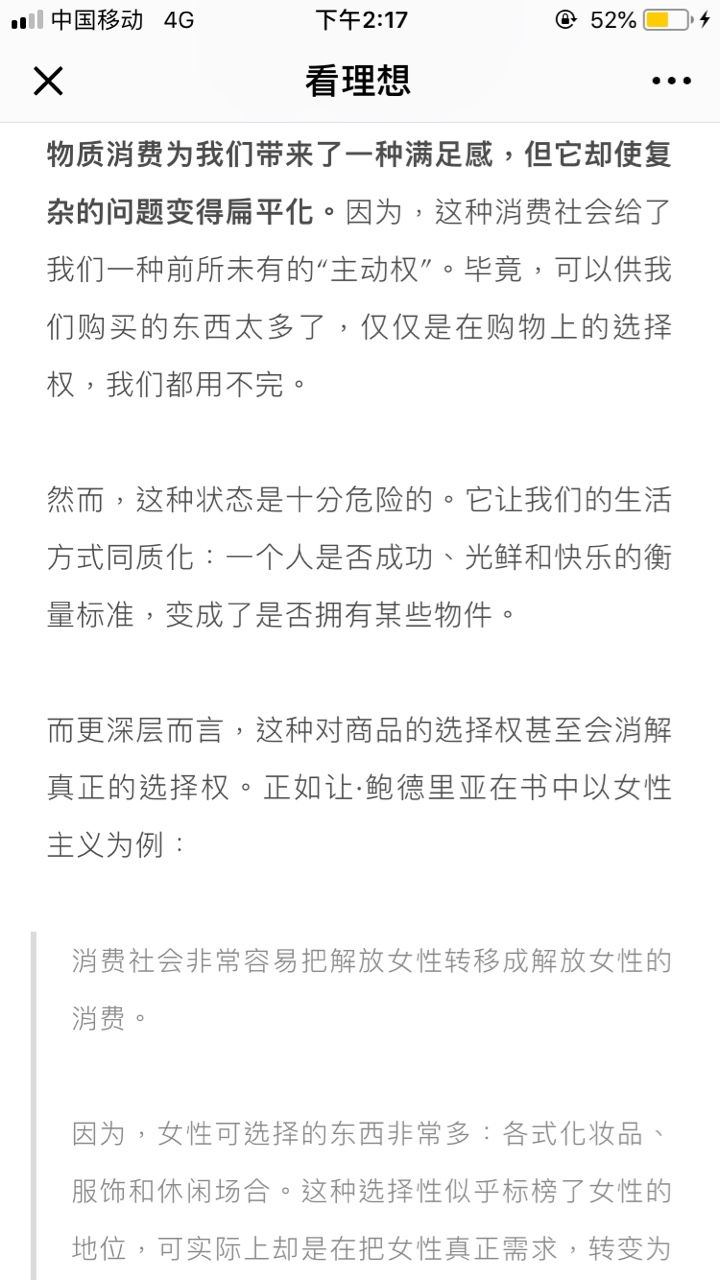The width and height of the screenshot is (720, 1280).
Task: Open the three-dot more options menu
Action: (671, 81)
